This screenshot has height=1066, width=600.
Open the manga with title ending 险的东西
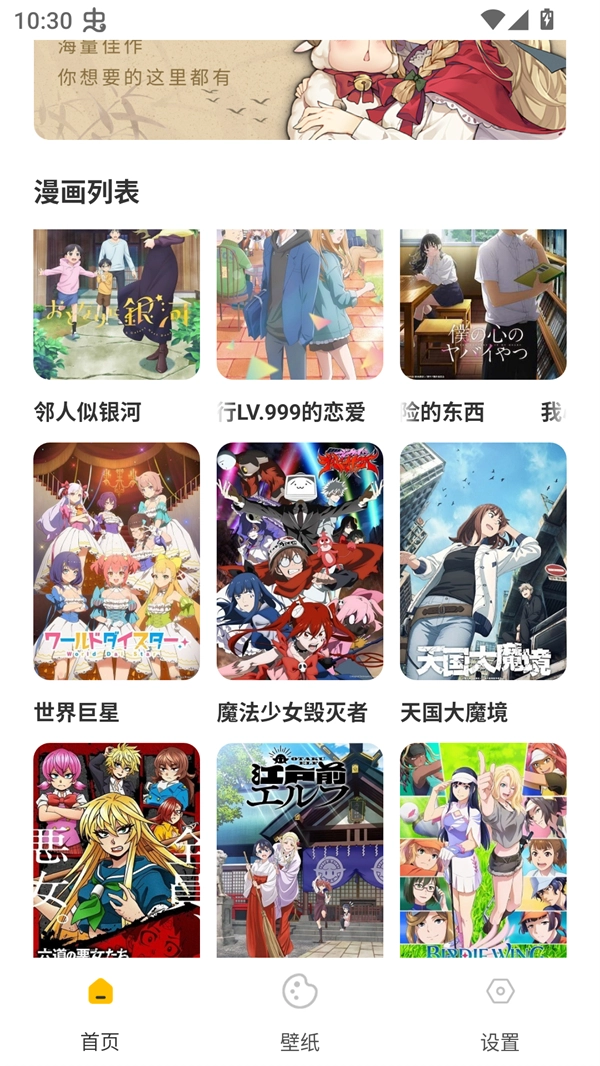(x=483, y=304)
